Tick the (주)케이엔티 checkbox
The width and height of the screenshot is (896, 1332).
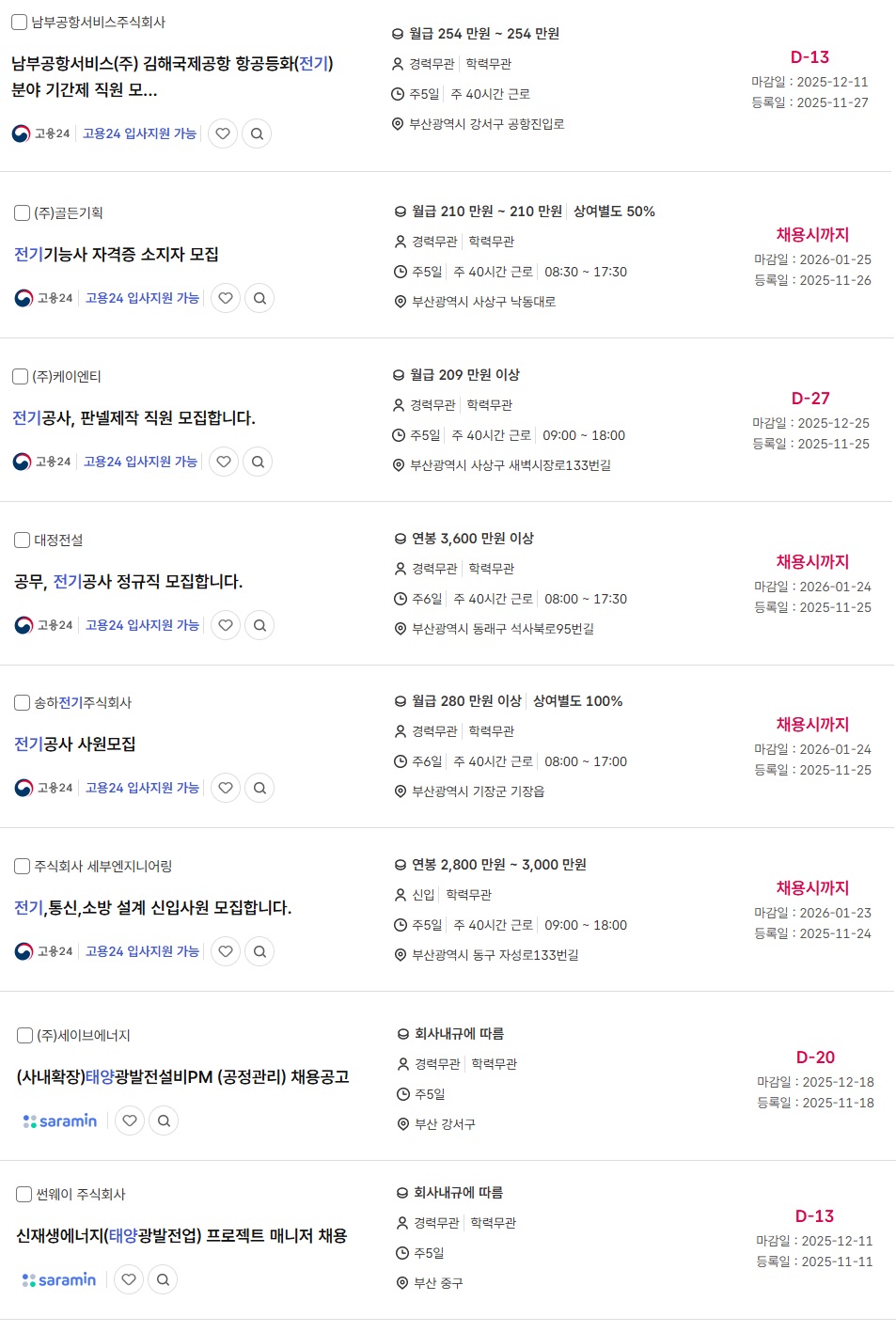(21, 377)
